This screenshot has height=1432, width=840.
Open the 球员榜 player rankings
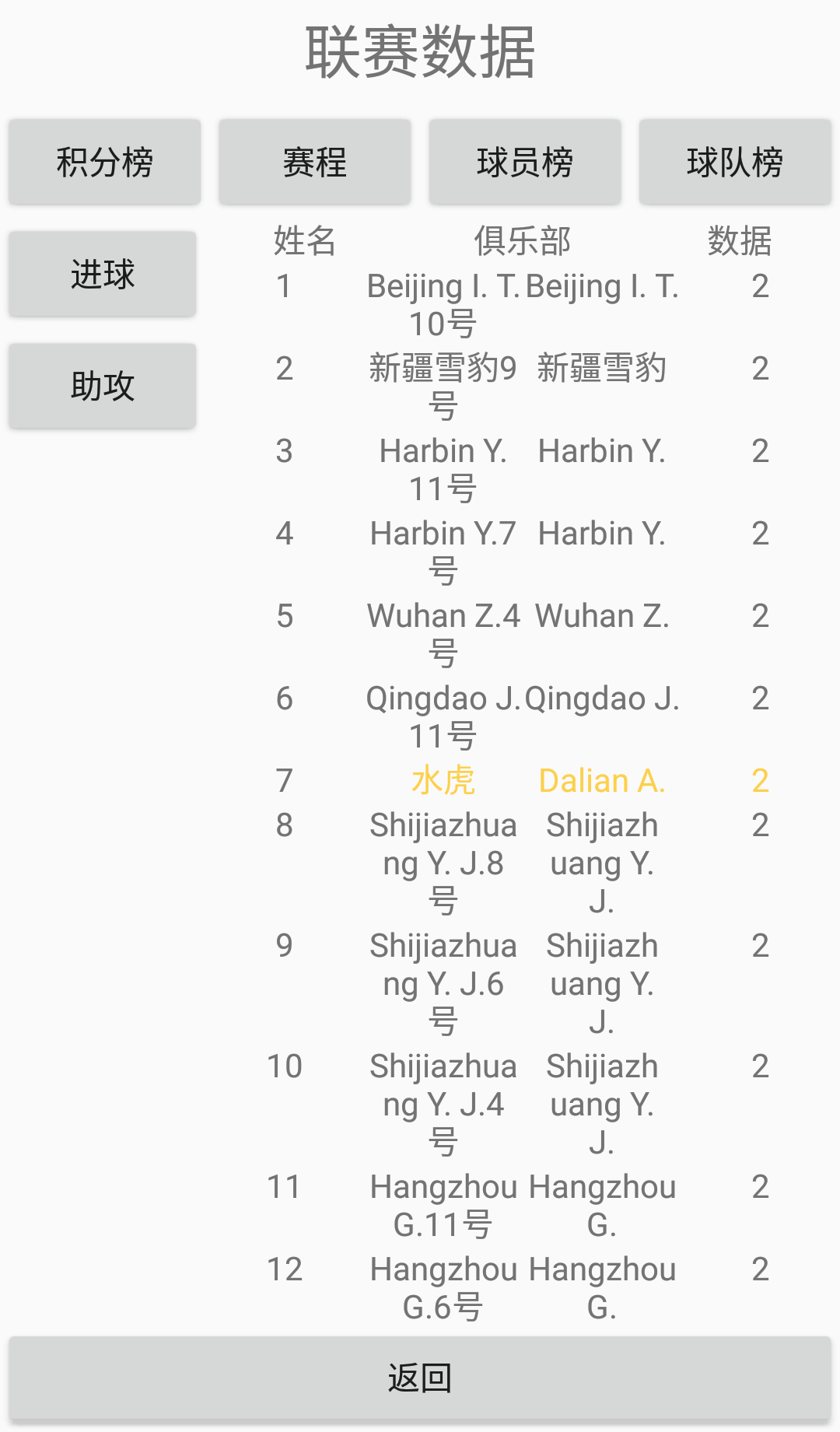click(525, 161)
